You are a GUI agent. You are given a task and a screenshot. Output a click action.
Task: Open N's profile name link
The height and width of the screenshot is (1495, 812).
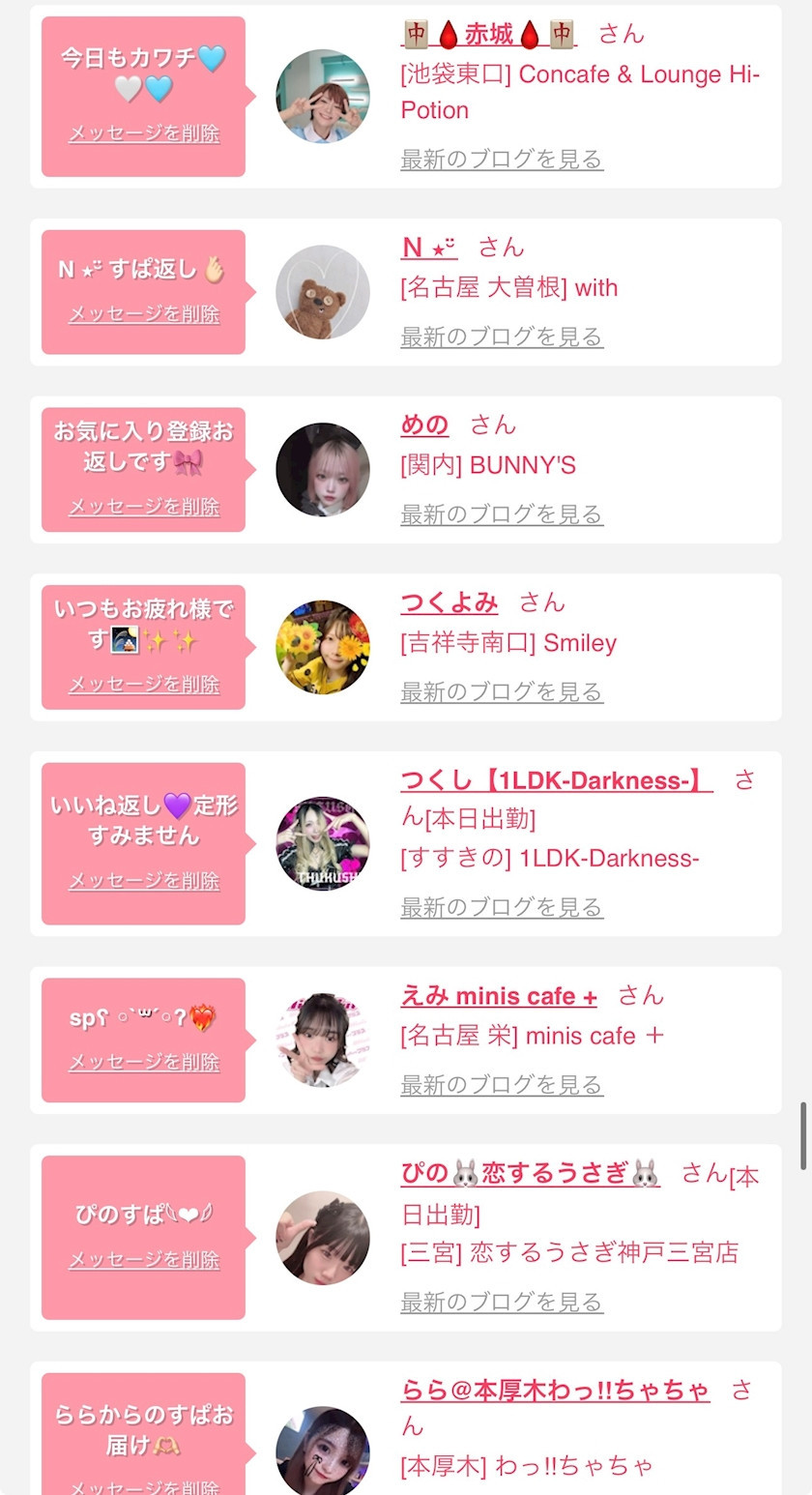pos(429,248)
